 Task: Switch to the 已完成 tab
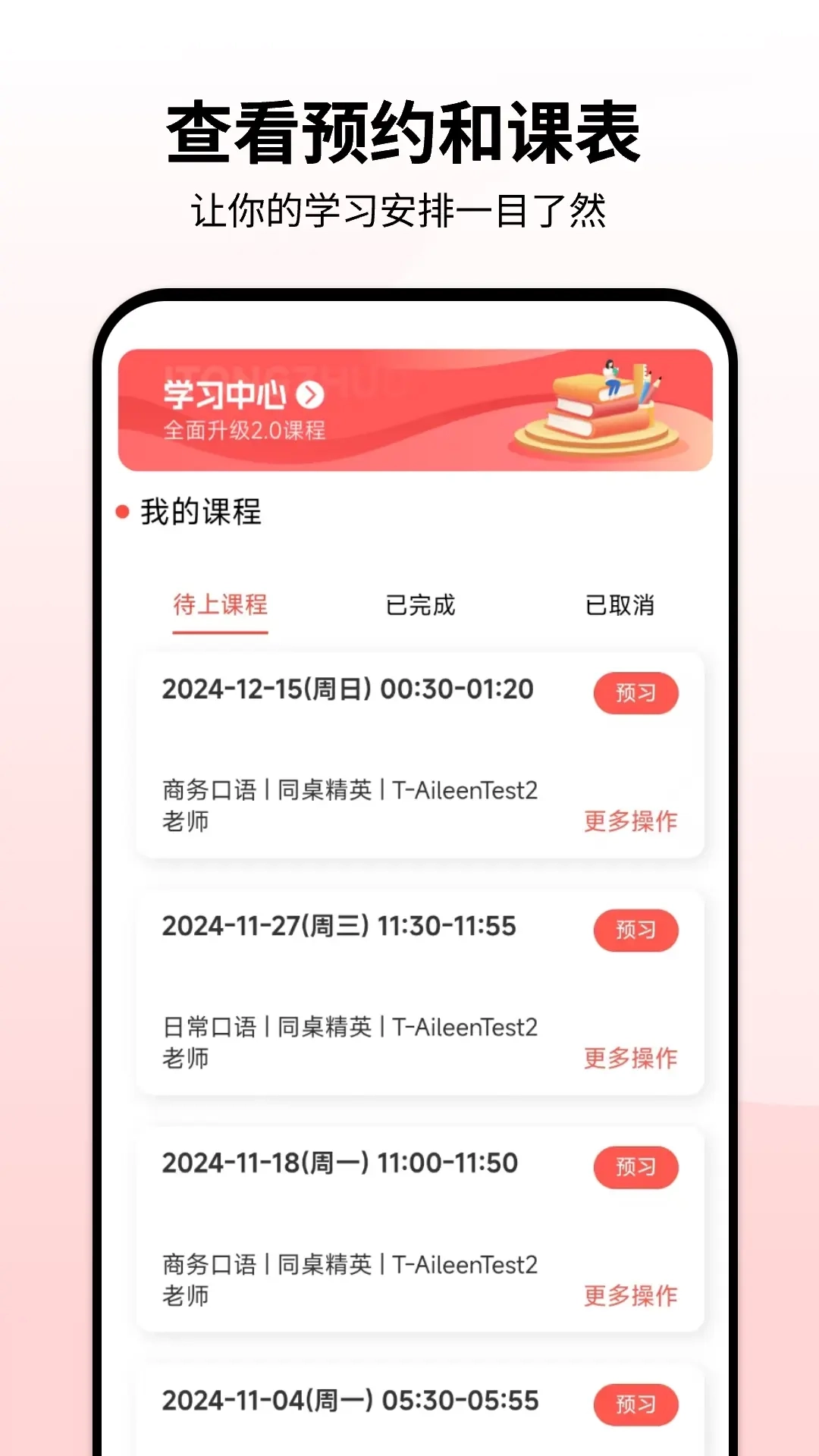419,605
